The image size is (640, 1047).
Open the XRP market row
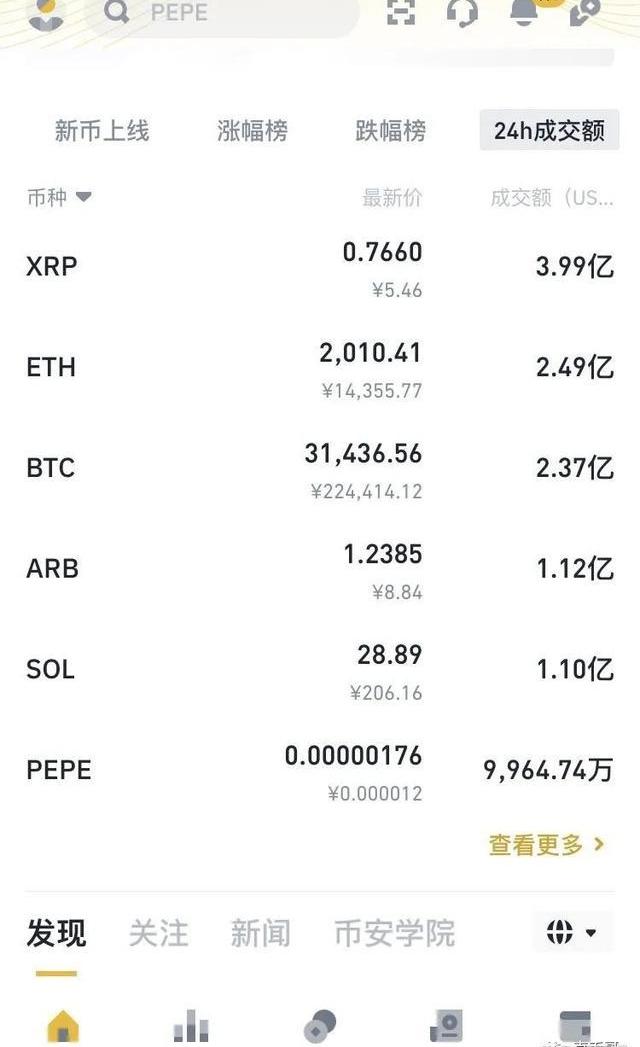coord(320,268)
